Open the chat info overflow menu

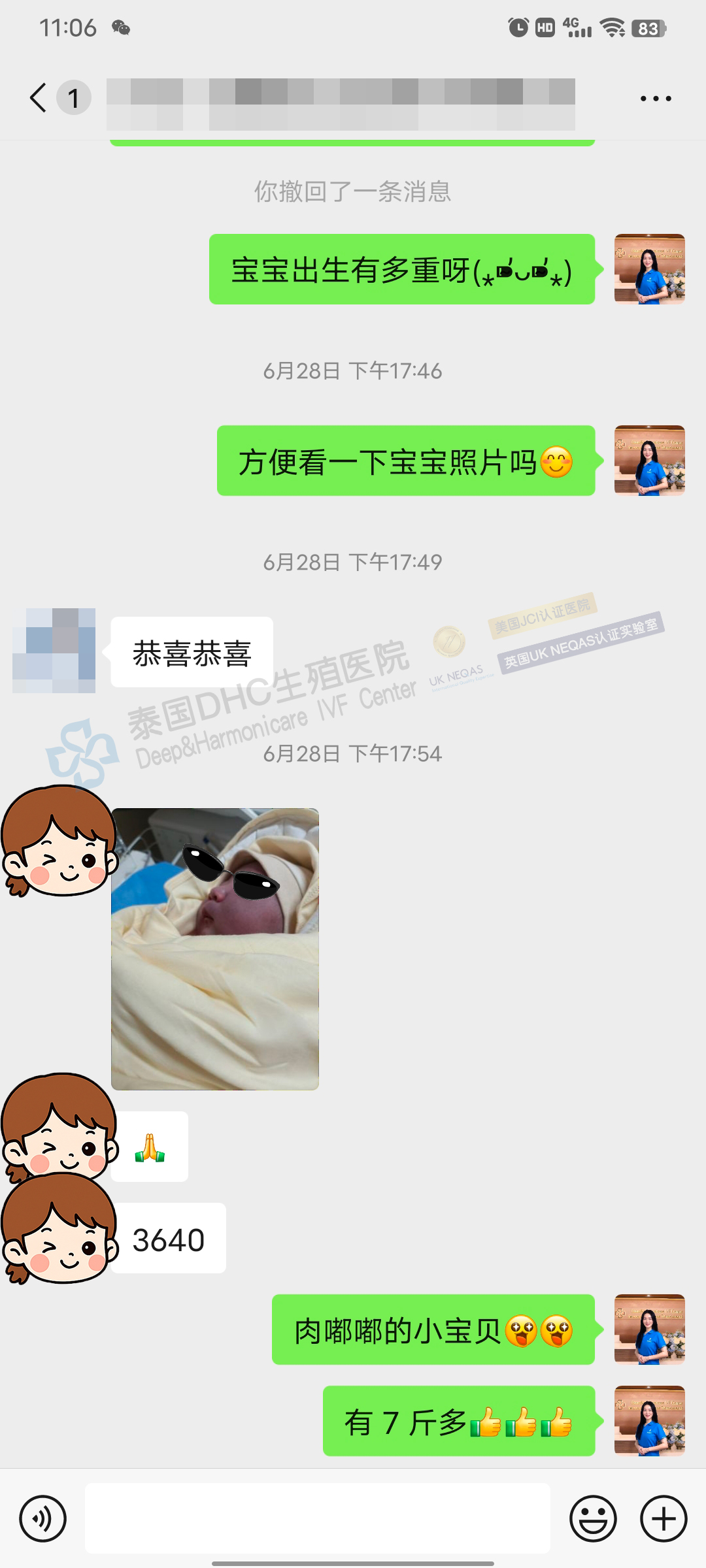coord(655,99)
